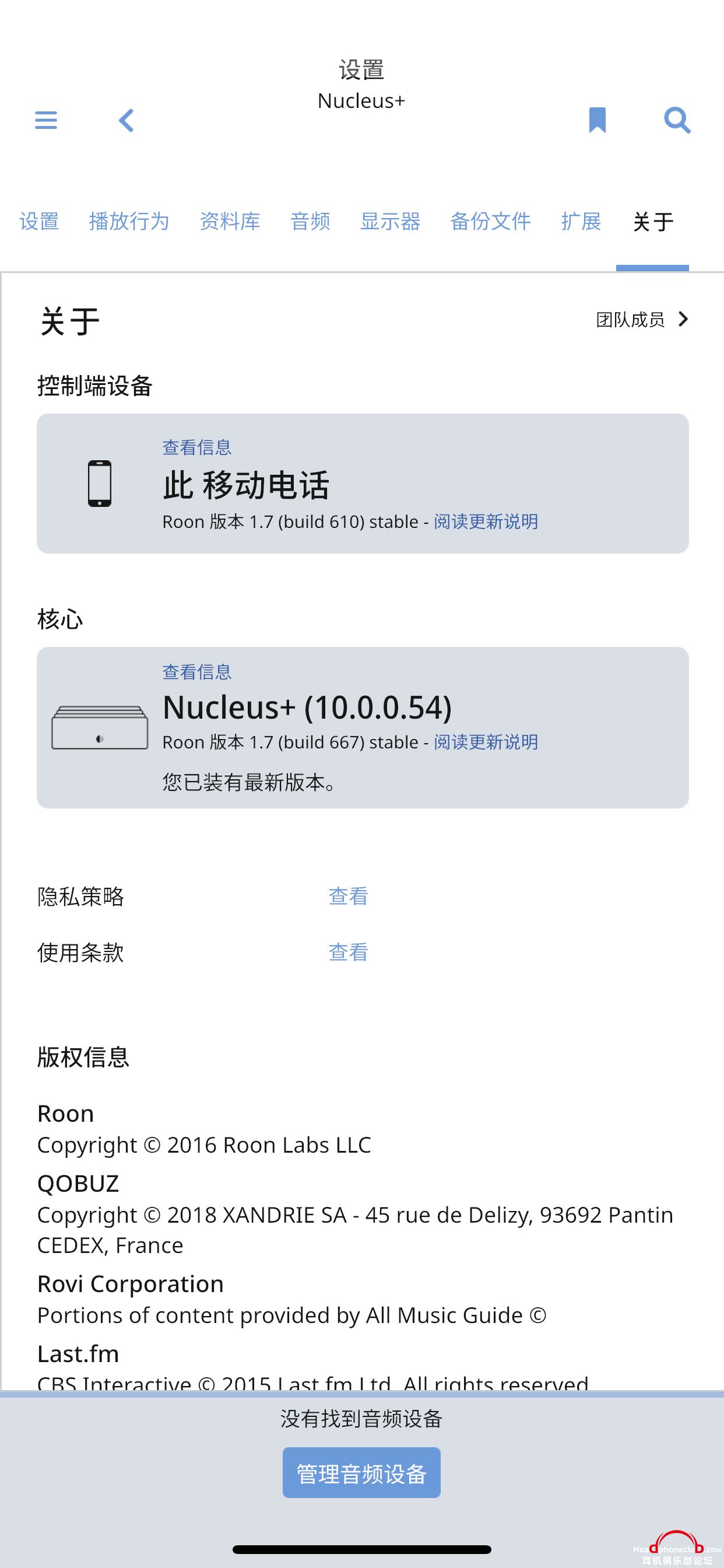Screen dimensions: 724x1568
Task: Tap 查看信息 for 此 移动电话
Action: (x=196, y=447)
